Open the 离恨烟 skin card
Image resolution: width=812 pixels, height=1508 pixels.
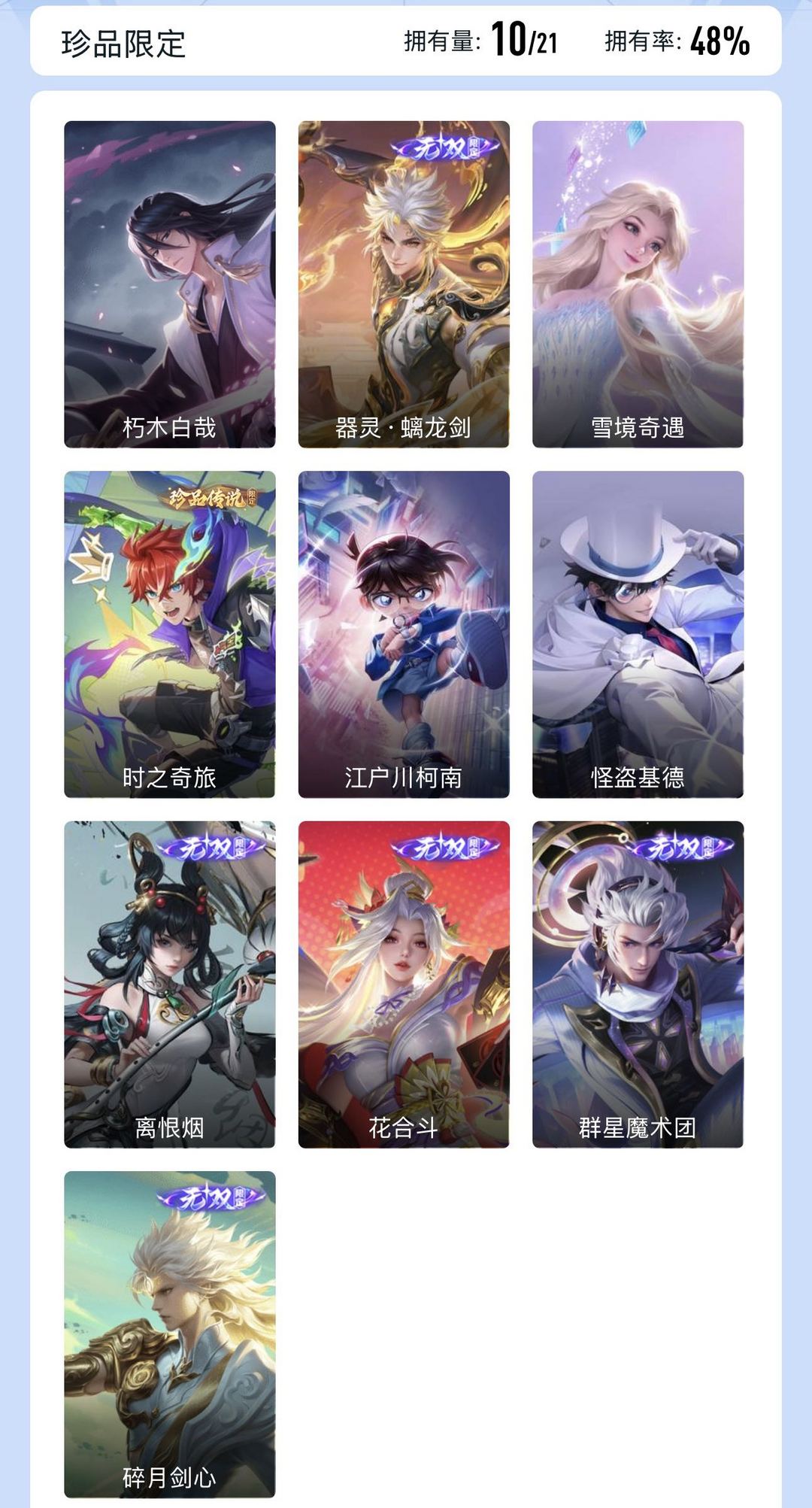[x=170, y=985]
